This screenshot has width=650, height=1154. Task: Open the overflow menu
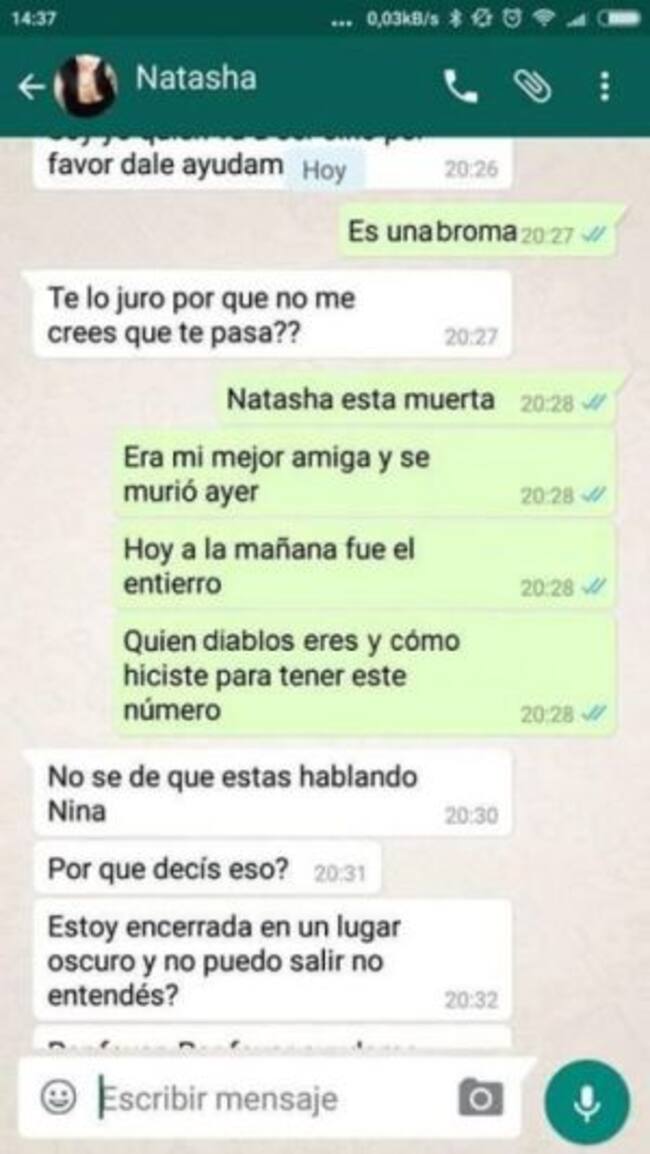click(604, 87)
